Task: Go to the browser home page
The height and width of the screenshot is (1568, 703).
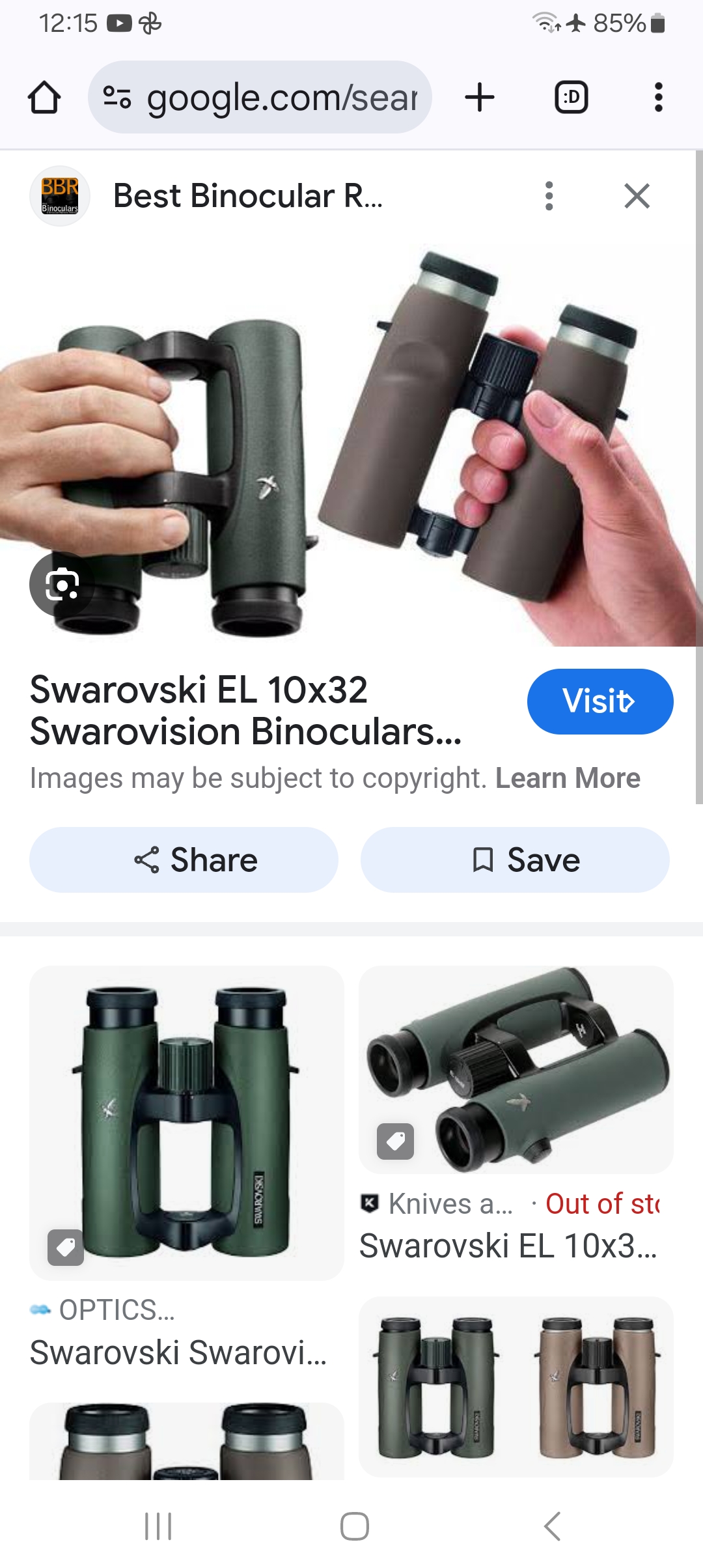Action: tap(44, 98)
